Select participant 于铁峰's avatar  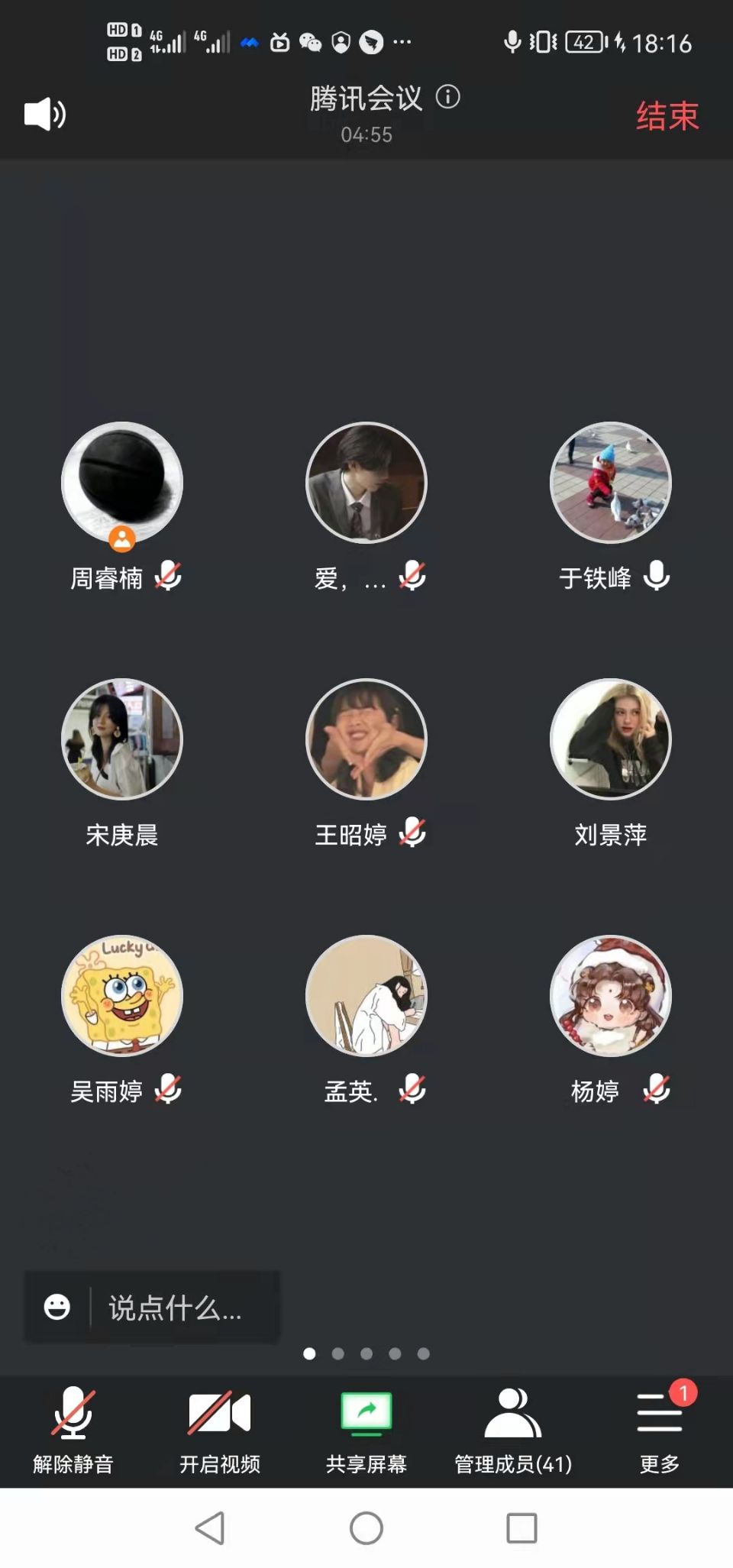point(611,483)
